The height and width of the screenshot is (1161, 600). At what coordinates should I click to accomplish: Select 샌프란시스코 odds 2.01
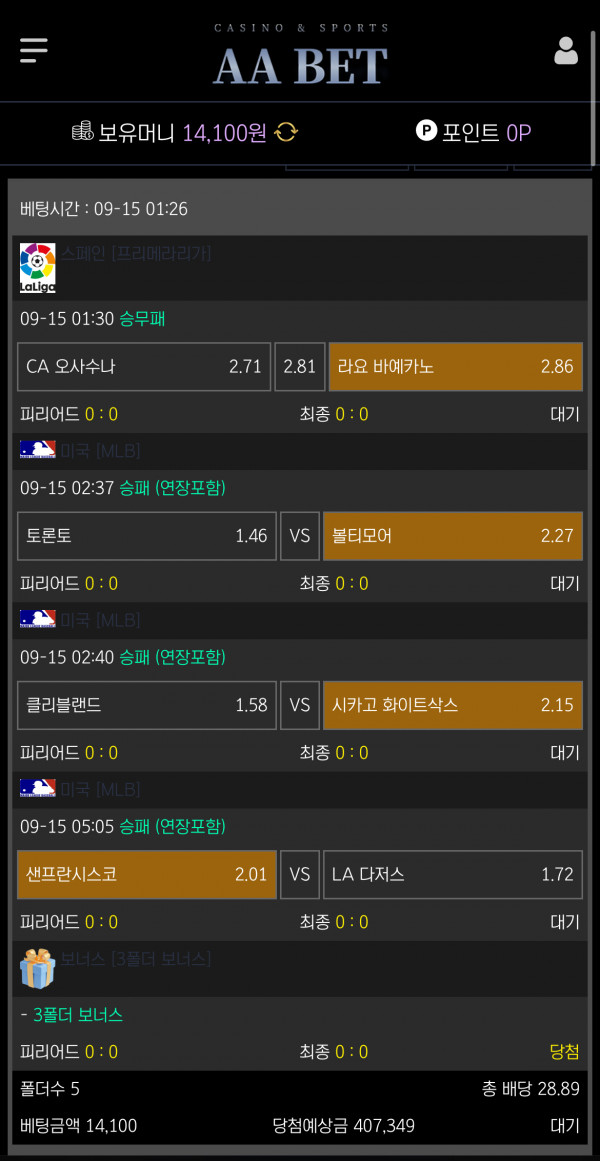[147, 874]
